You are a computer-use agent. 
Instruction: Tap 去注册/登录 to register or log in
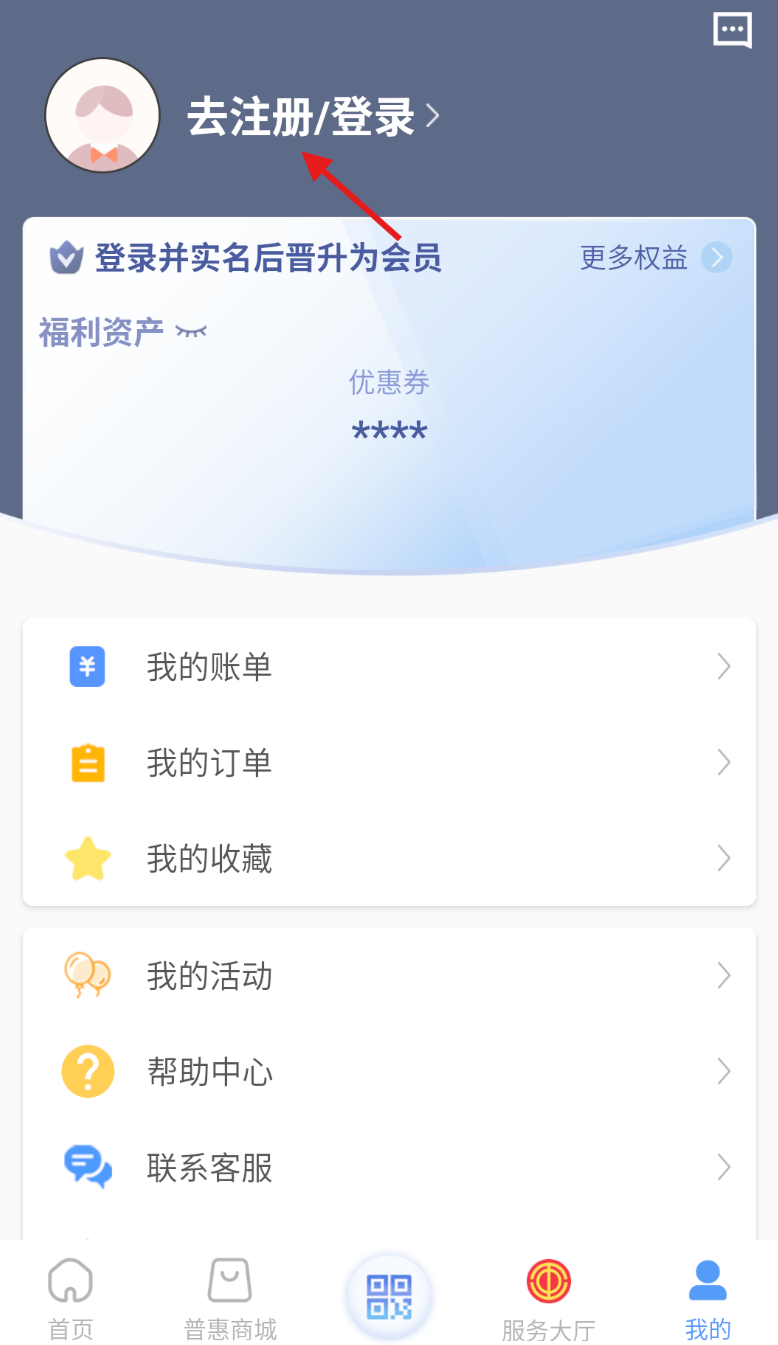(x=313, y=117)
